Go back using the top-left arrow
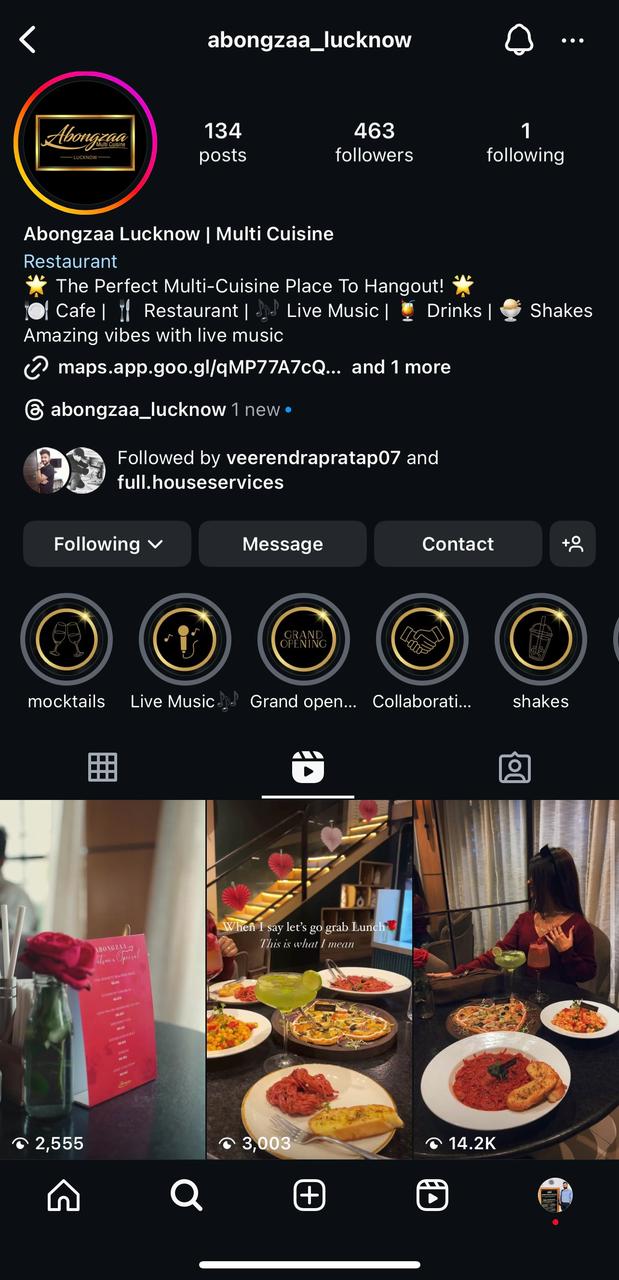Image resolution: width=619 pixels, height=1280 pixels. click(28, 40)
